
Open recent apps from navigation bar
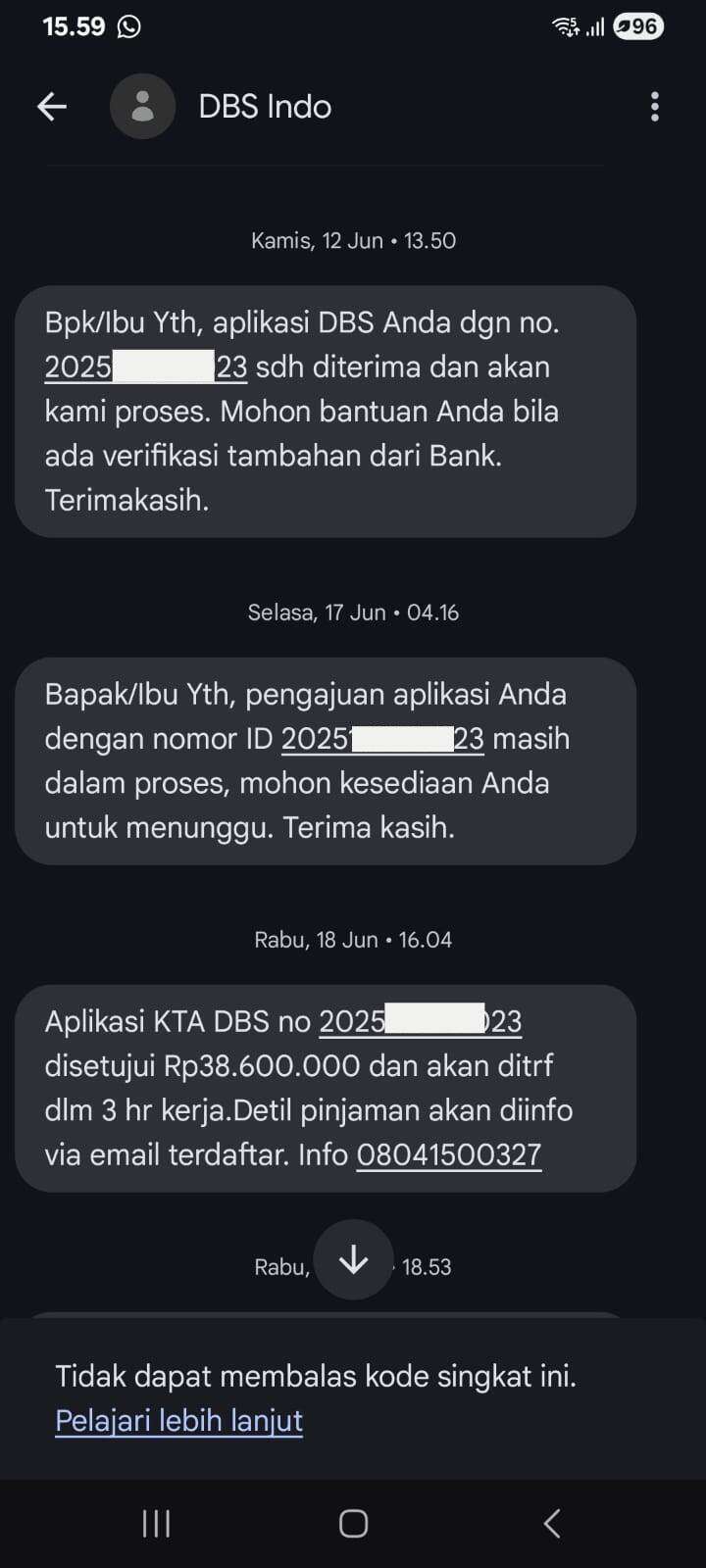point(157,1523)
